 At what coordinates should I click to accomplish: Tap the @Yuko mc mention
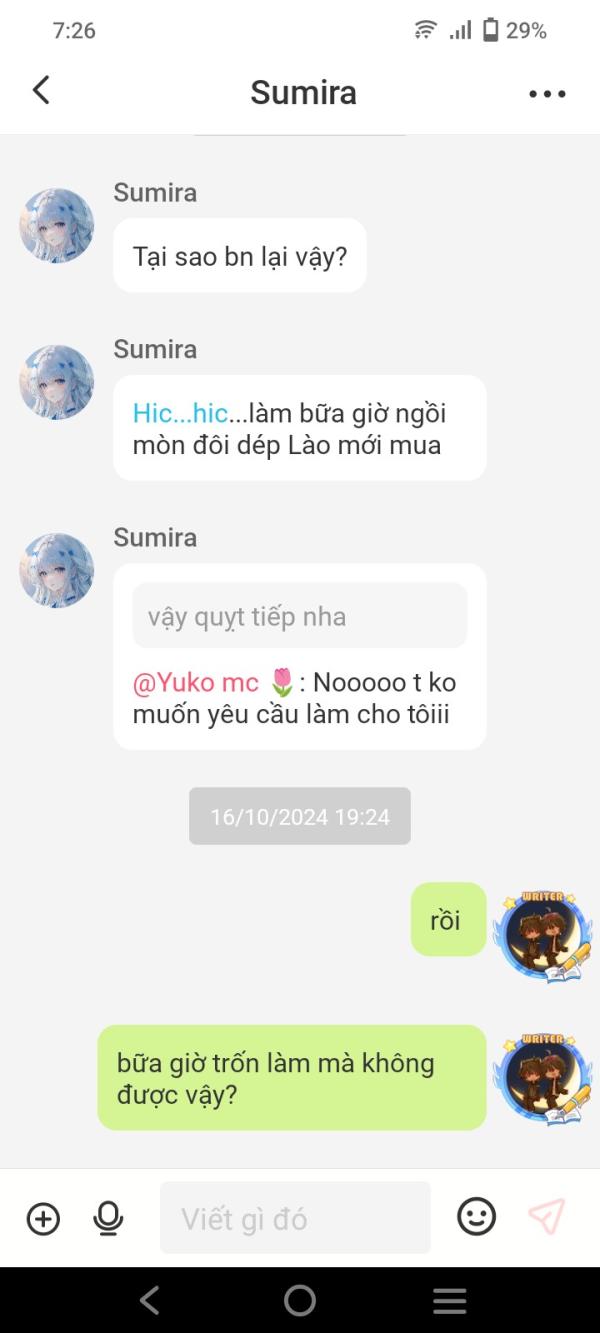[x=196, y=682]
